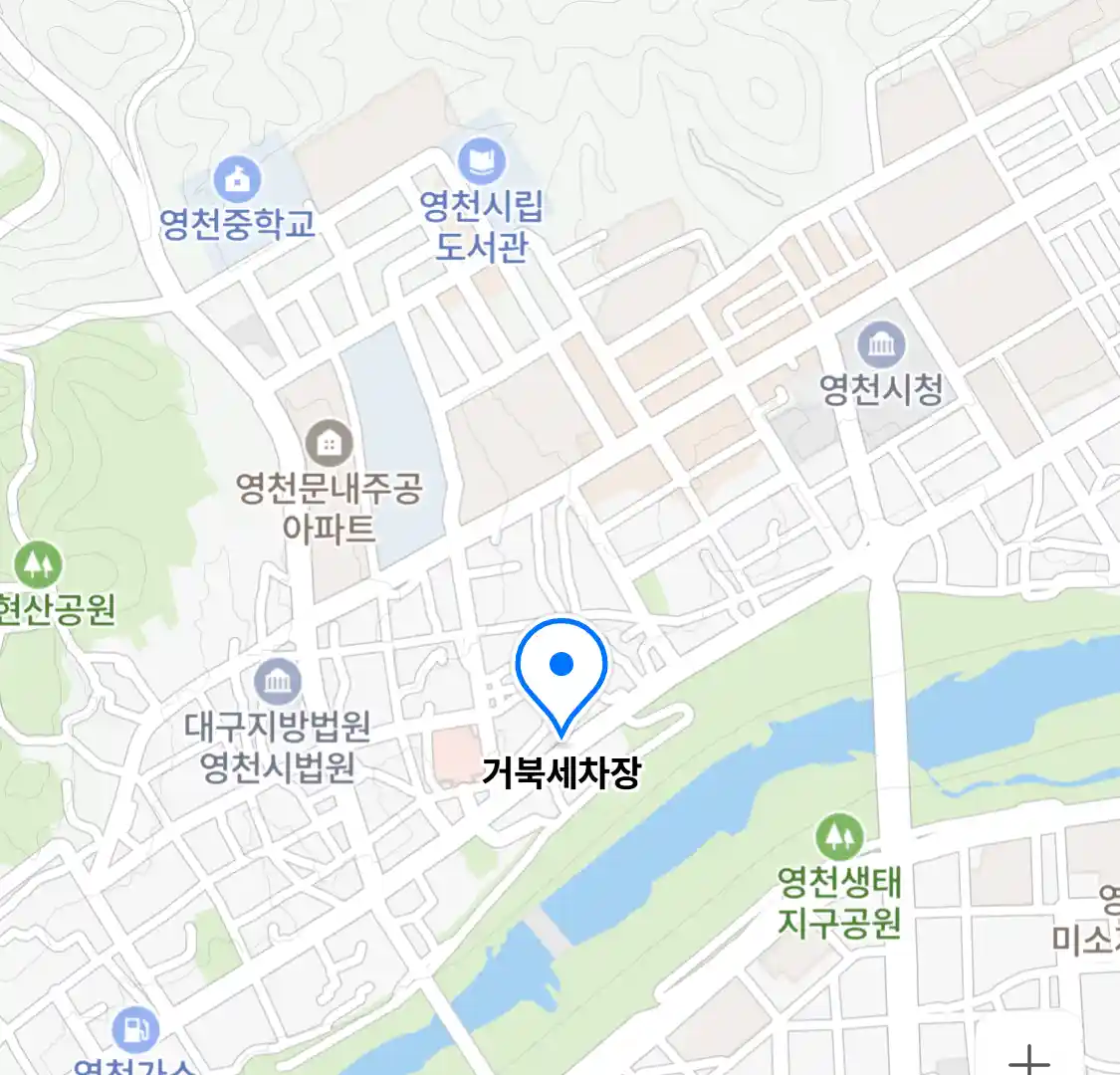Select the 영천생태지구공원 park marker
The height and width of the screenshot is (1075, 1120).
839,837
